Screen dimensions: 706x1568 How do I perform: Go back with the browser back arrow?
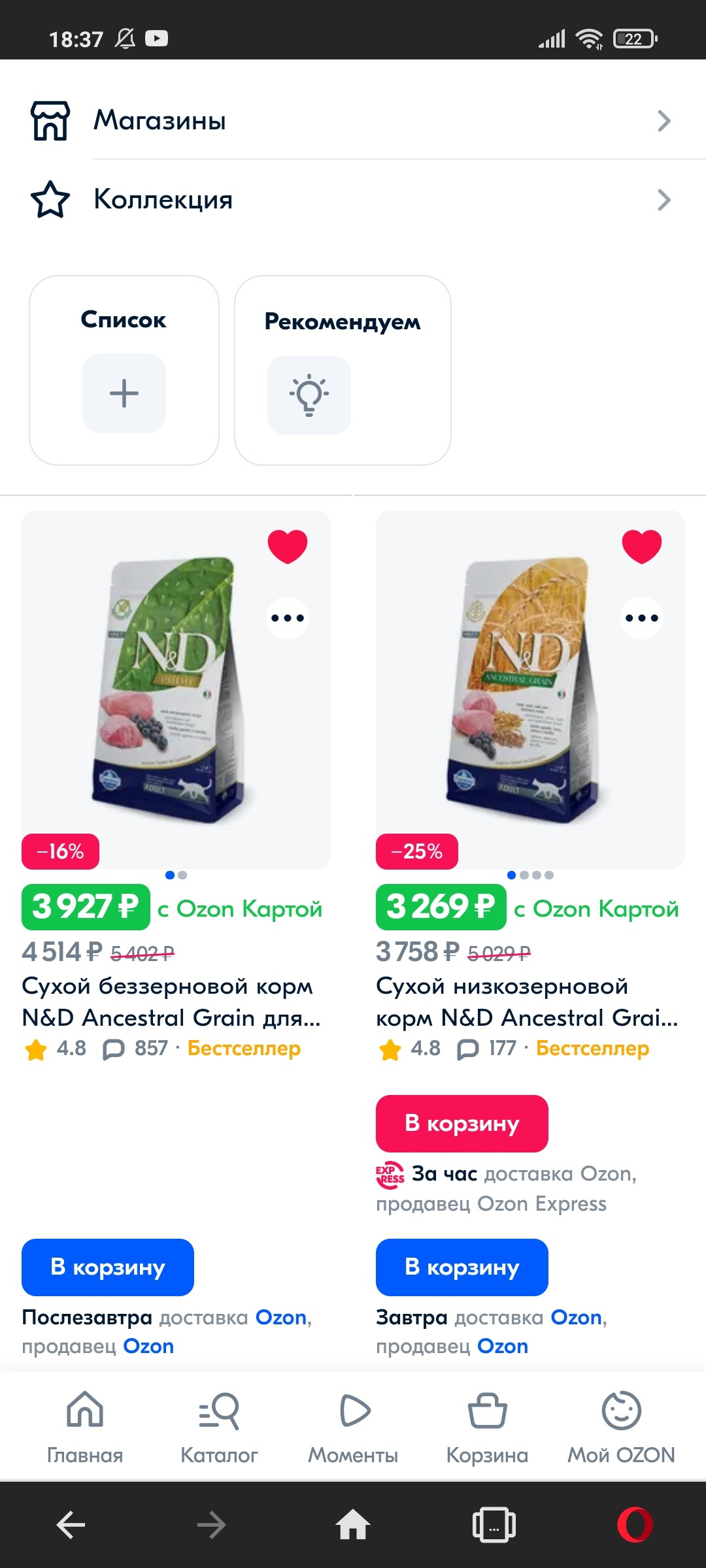click(x=71, y=1526)
